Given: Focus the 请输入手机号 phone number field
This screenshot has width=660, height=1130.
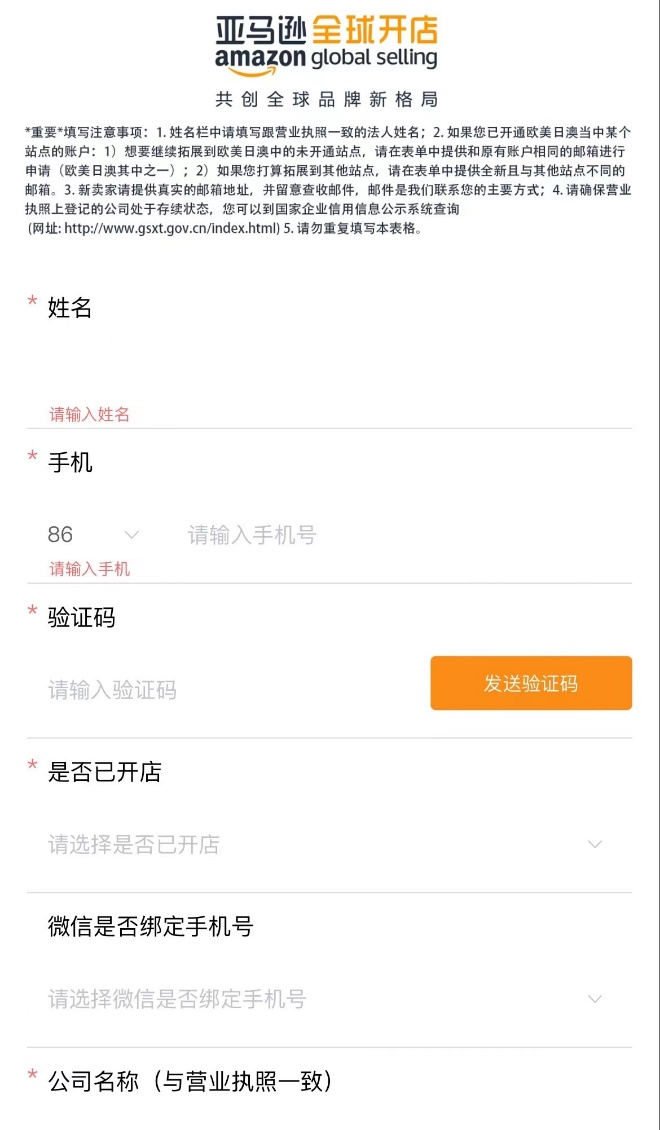Looking at the screenshot, I should click(400, 535).
